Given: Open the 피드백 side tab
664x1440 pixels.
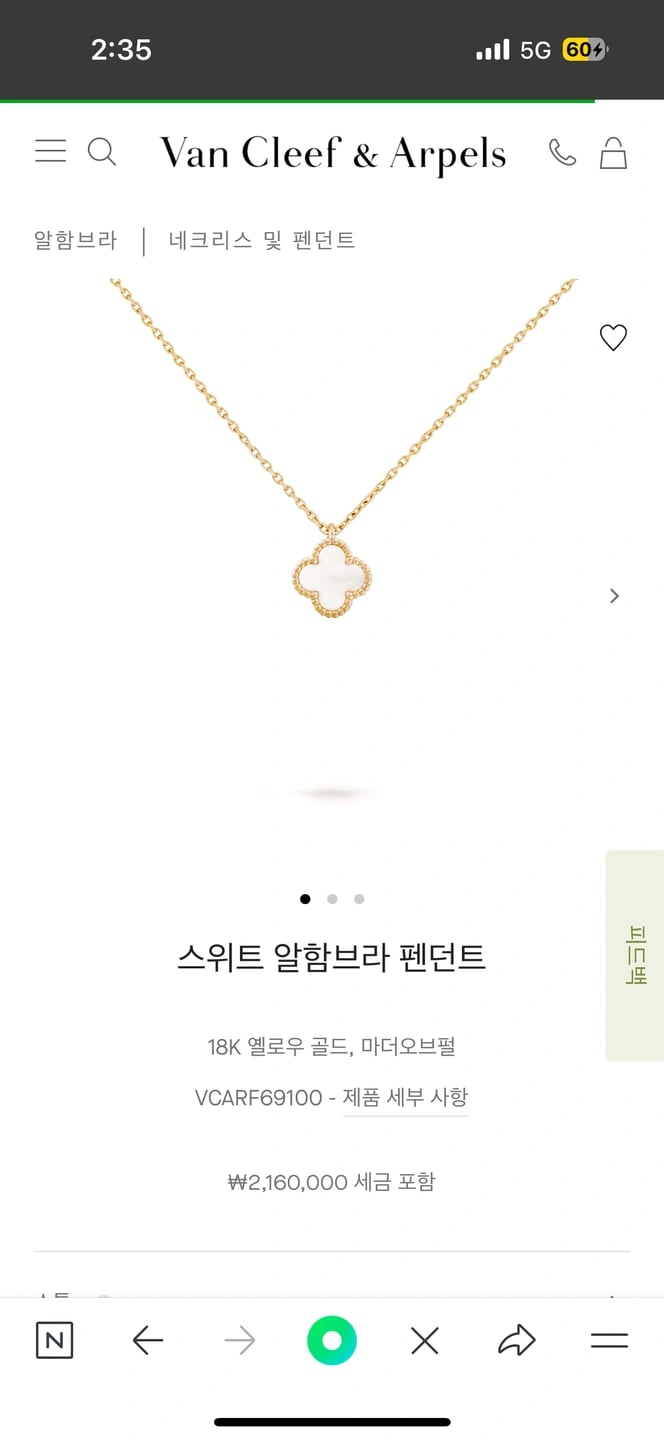Looking at the screenshot, I should pos(635,955).
